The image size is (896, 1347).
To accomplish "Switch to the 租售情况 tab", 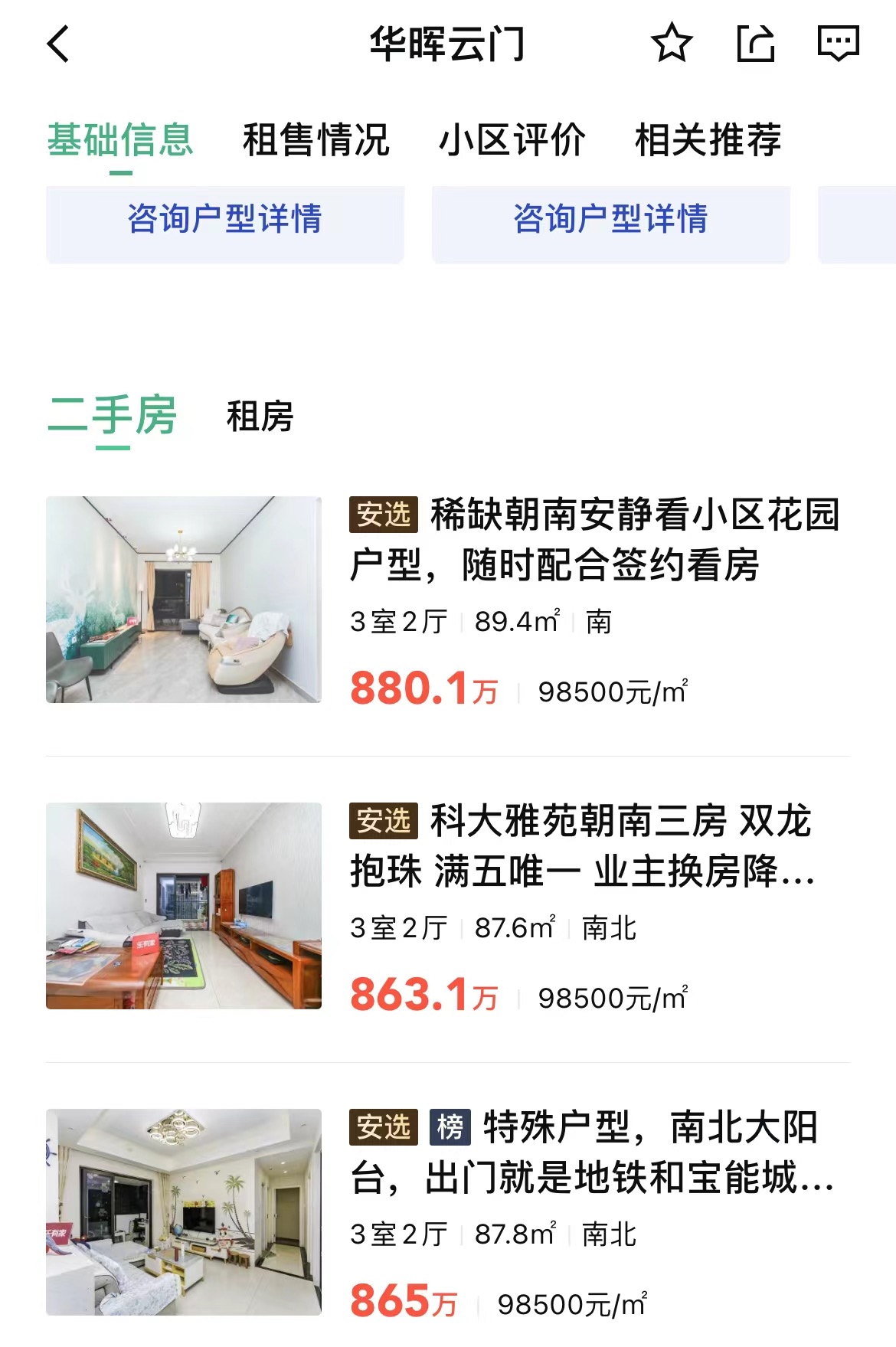I will point(315,141).
